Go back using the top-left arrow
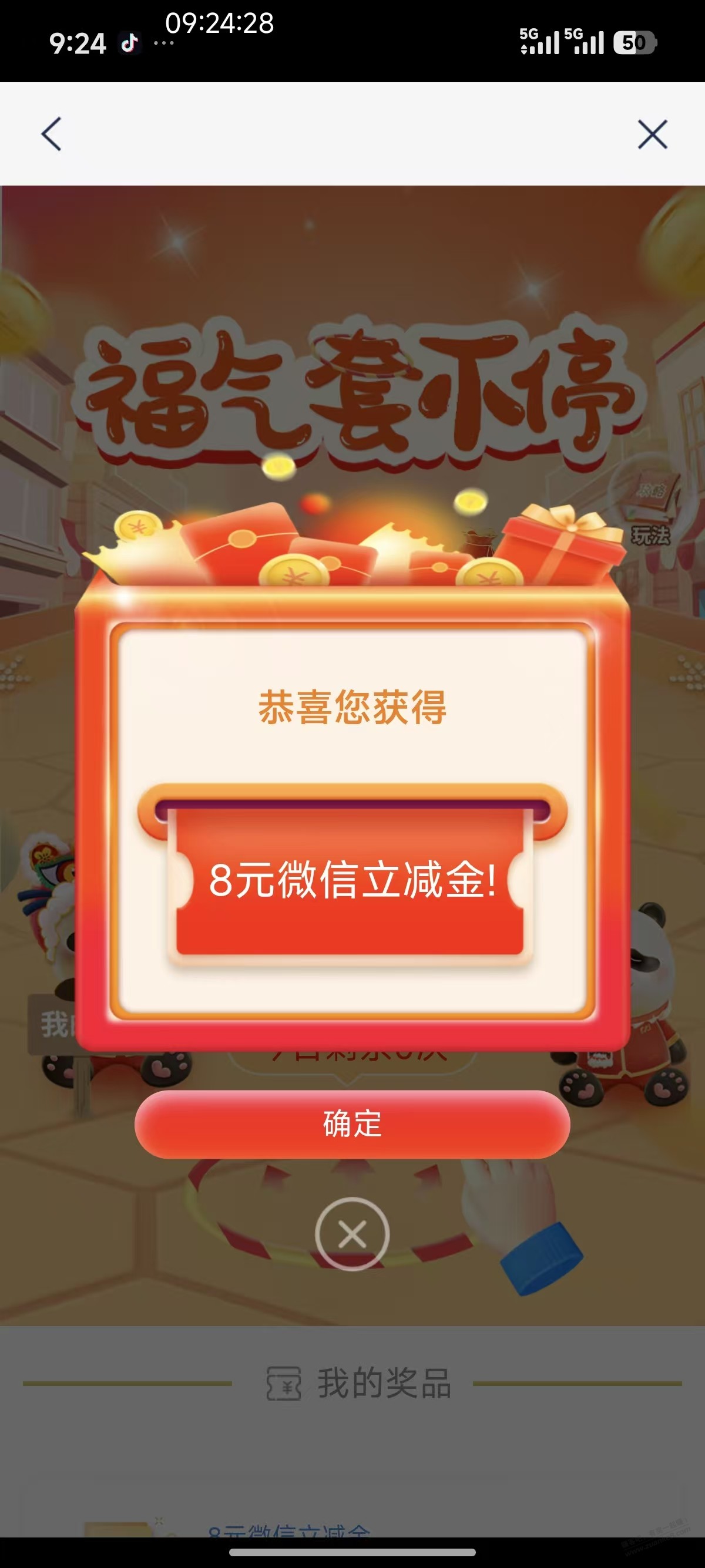Image resolution: width=705 pixels, height=1568 pixels. (x=51, y=134)
